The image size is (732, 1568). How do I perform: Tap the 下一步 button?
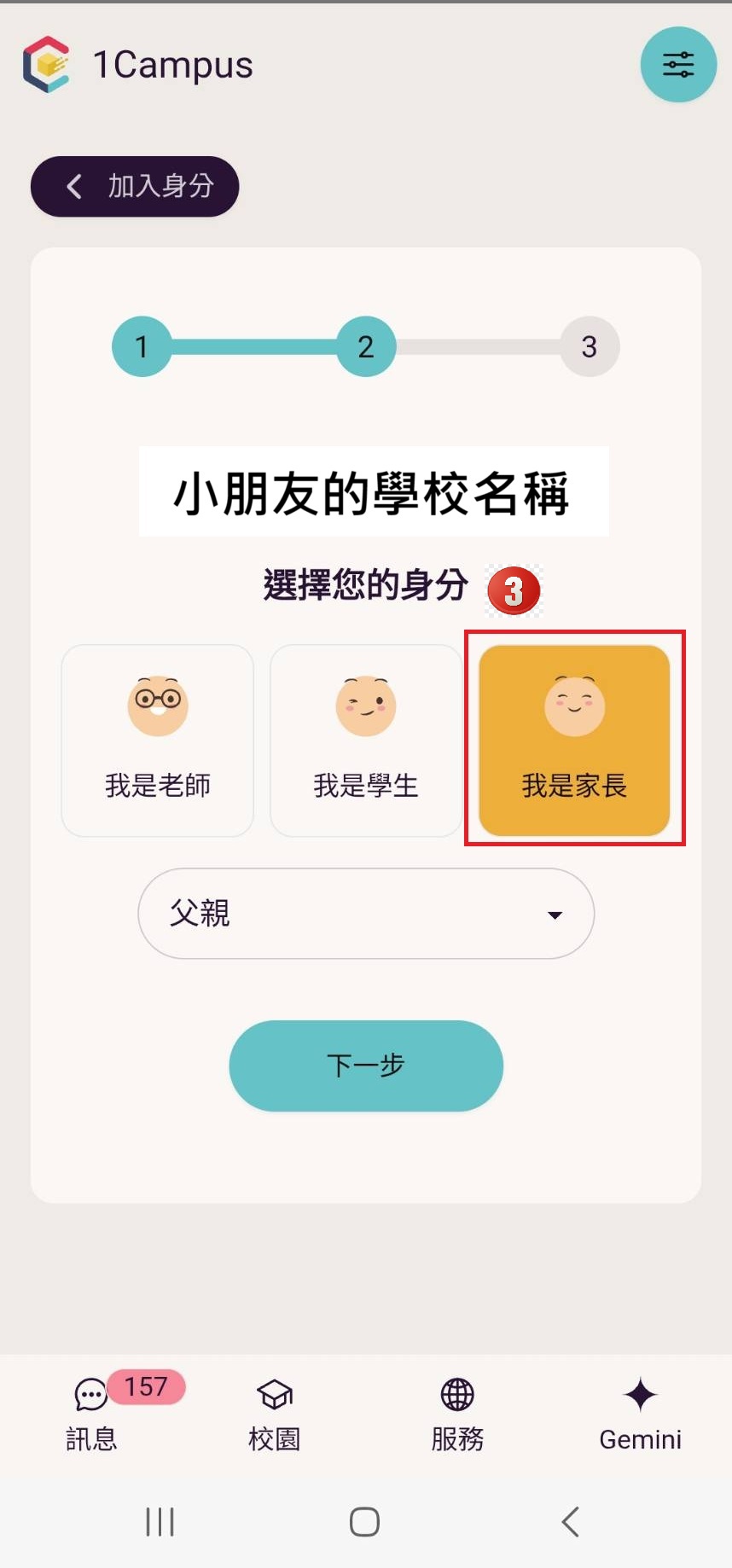[x=366, y=1066]
